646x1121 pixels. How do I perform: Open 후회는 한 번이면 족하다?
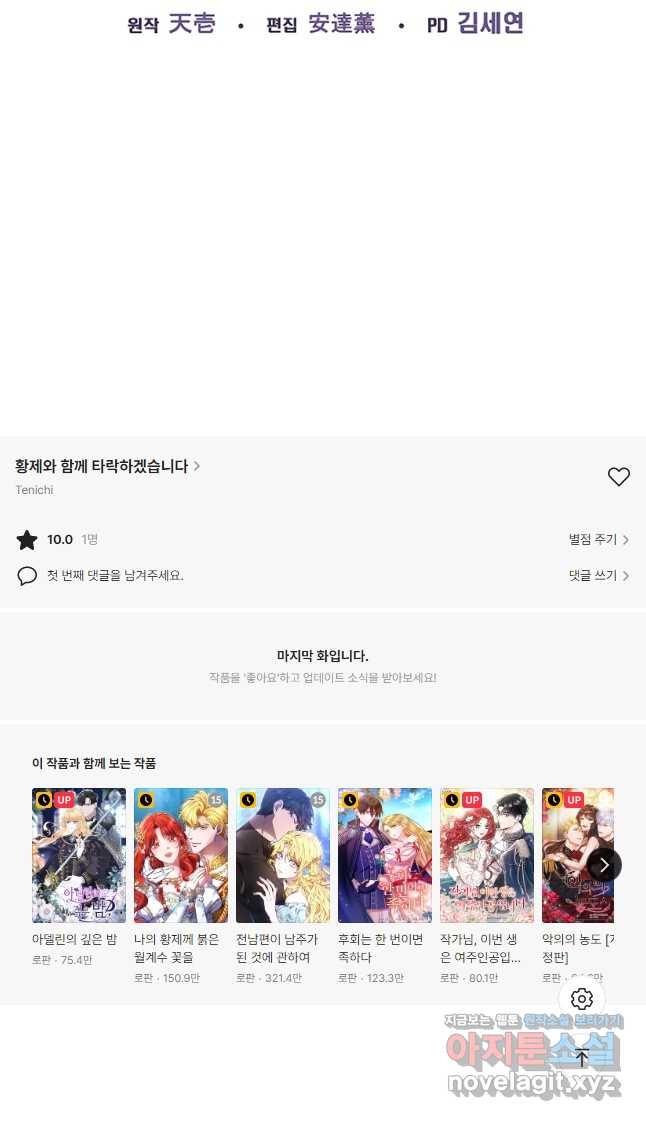[x=385, y=855]
